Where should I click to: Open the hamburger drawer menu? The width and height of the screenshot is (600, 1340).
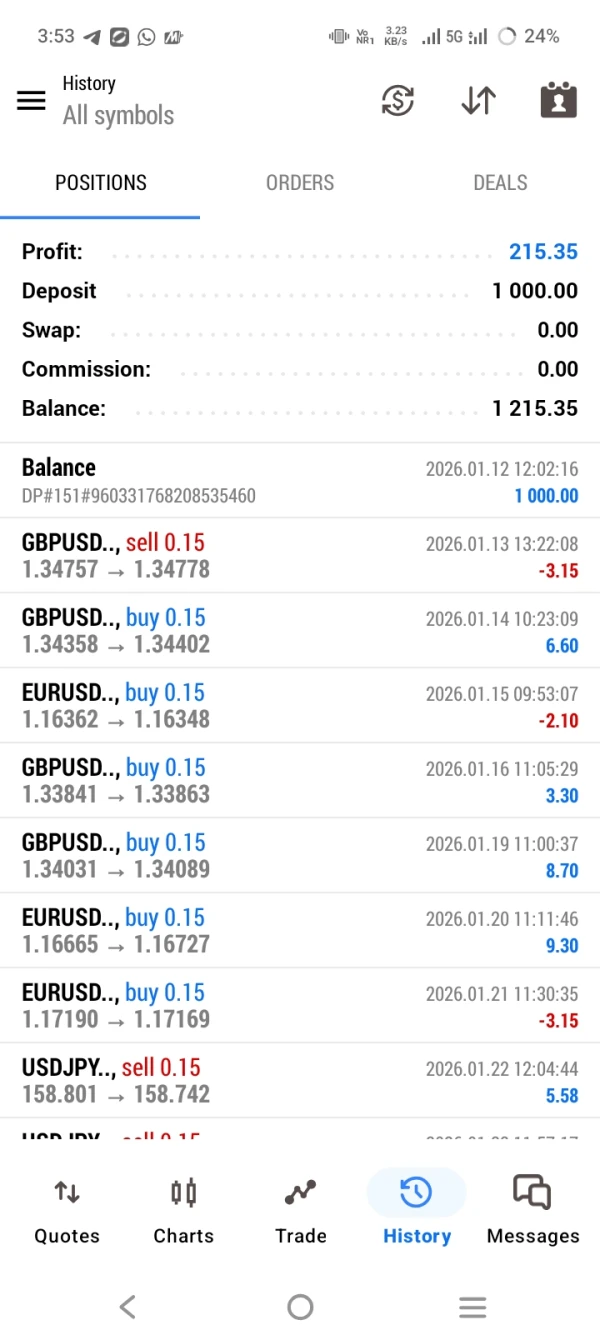32,100
